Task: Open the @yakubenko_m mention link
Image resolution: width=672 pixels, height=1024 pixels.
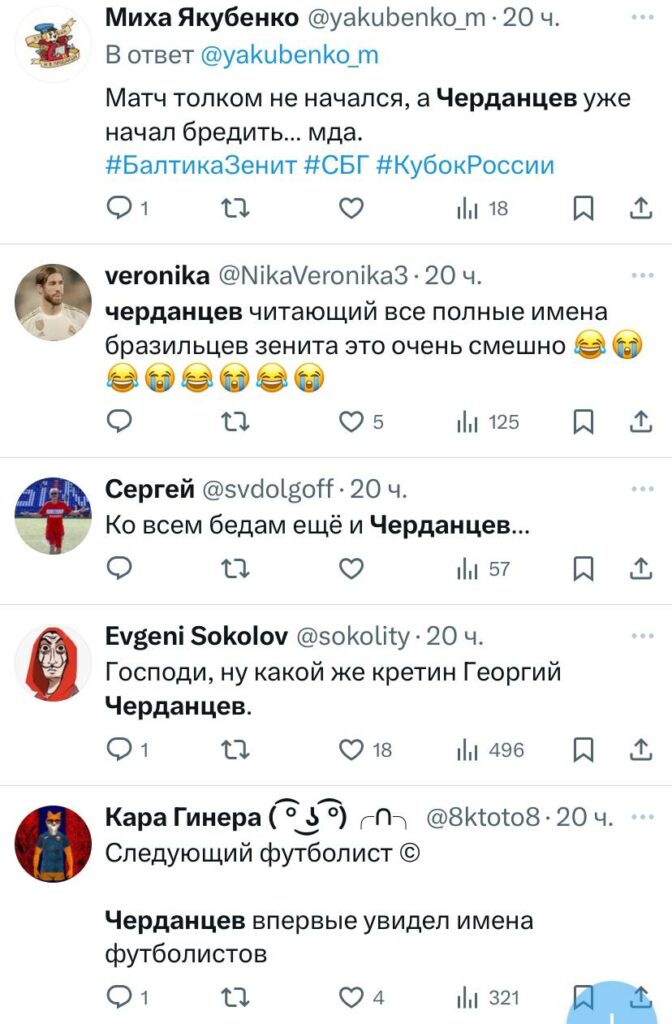Action: [289, 55]
